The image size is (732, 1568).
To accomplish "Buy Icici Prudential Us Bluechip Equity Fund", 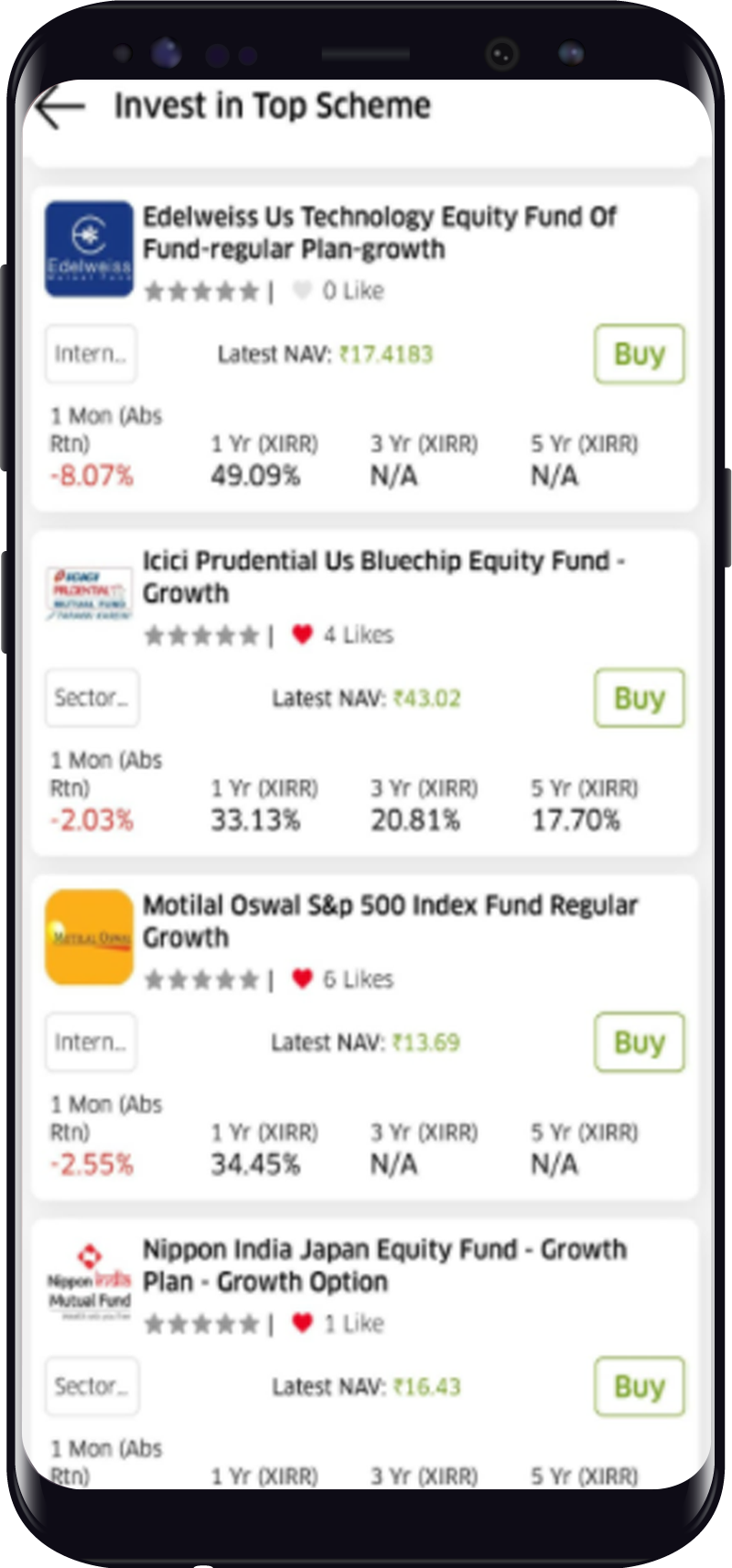I will tap(639, 697).
